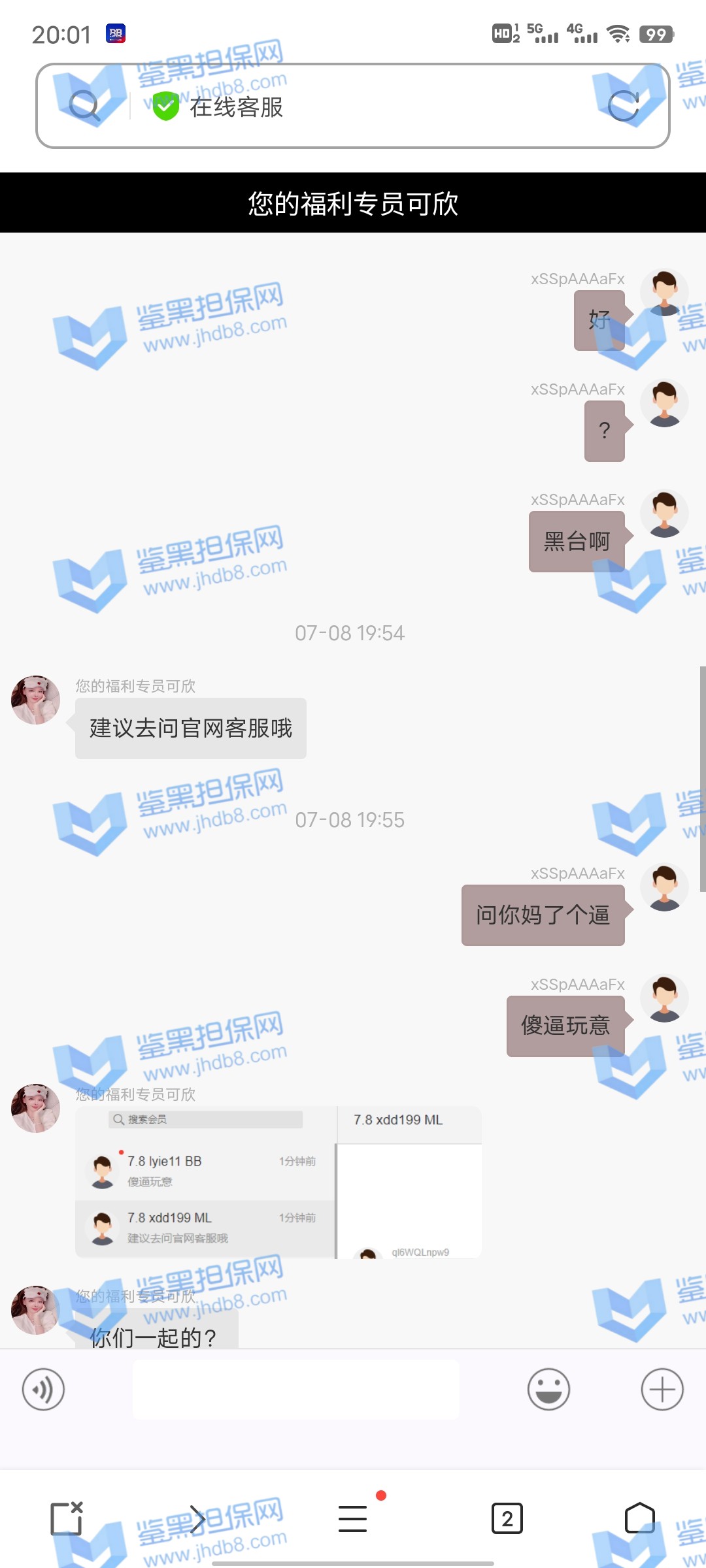Go to the browser home page

click(639, 1518)
